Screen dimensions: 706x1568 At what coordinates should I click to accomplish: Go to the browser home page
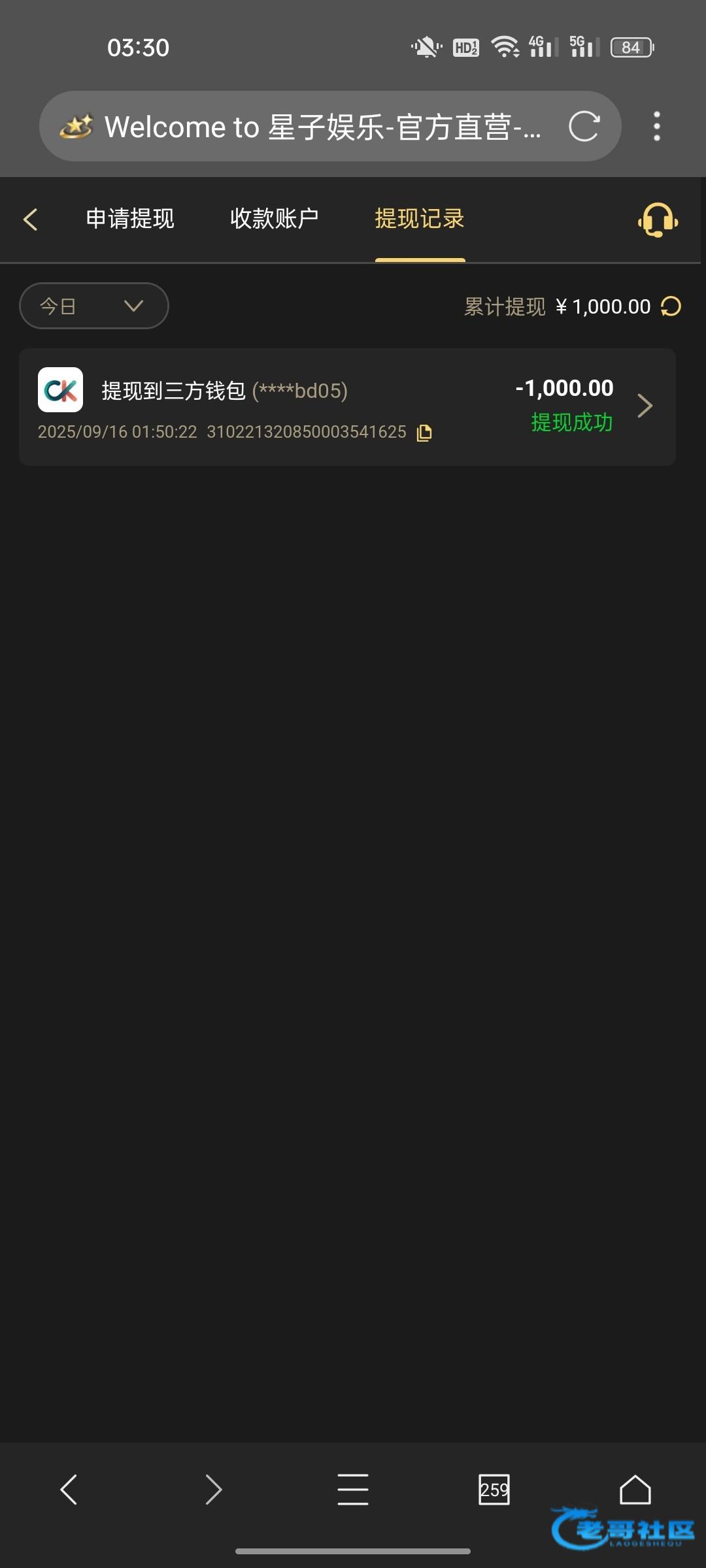(x=635, y=1490)
